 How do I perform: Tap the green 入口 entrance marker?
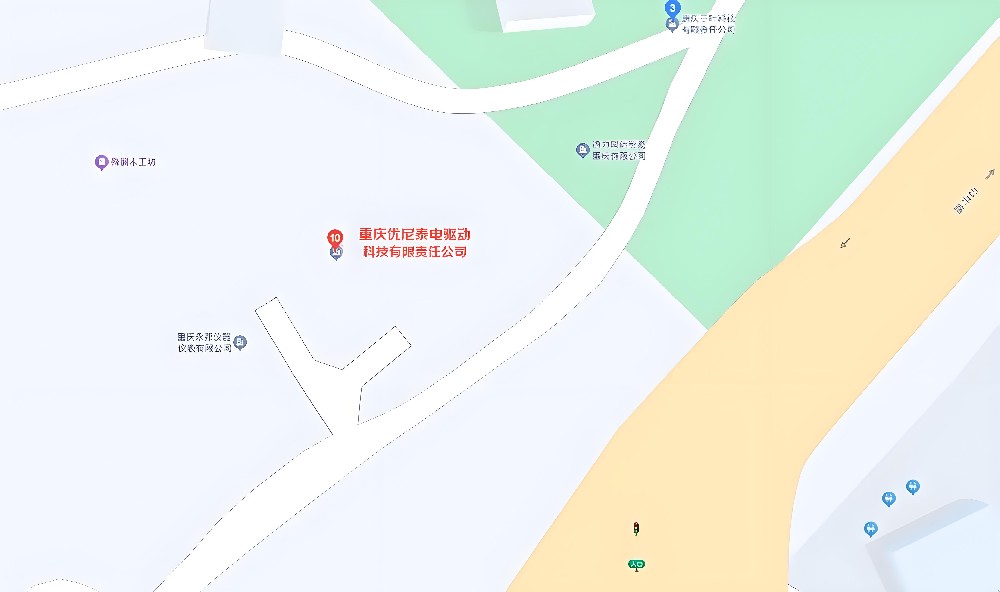(636, 564)
